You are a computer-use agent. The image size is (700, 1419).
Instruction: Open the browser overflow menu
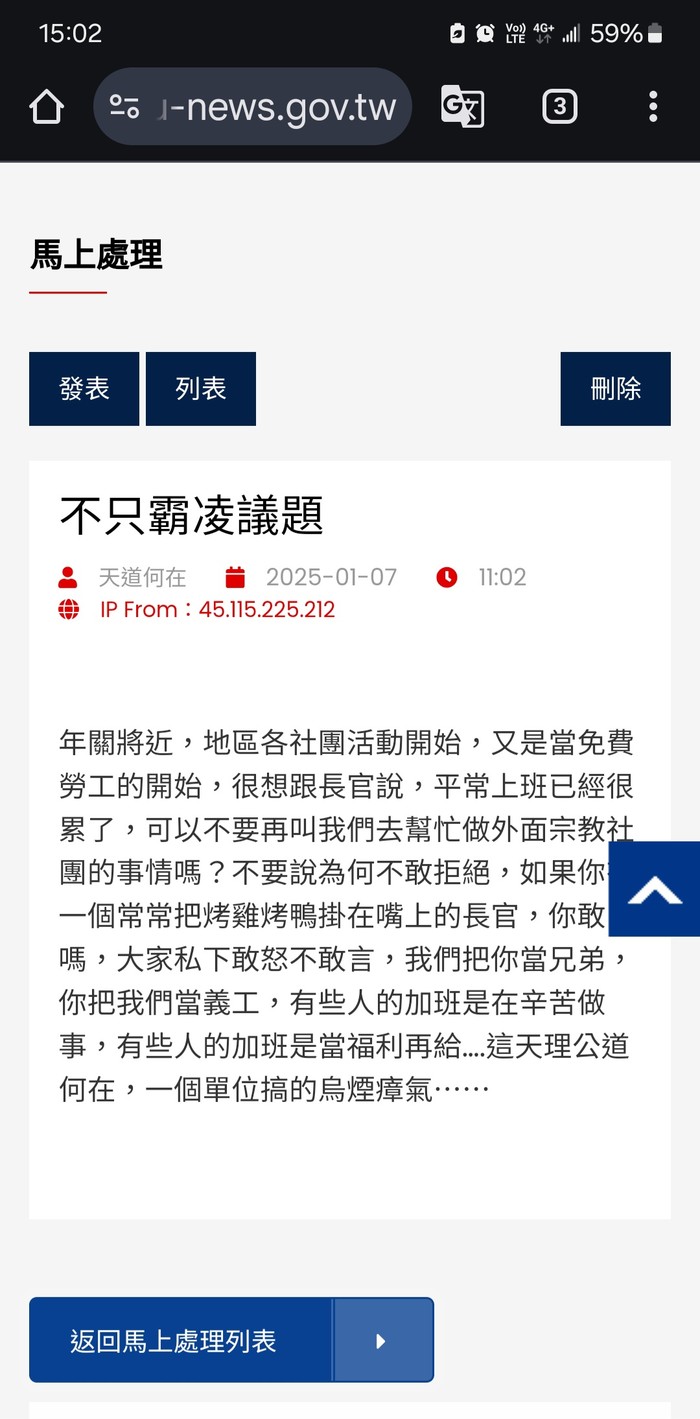pos(653,107)
